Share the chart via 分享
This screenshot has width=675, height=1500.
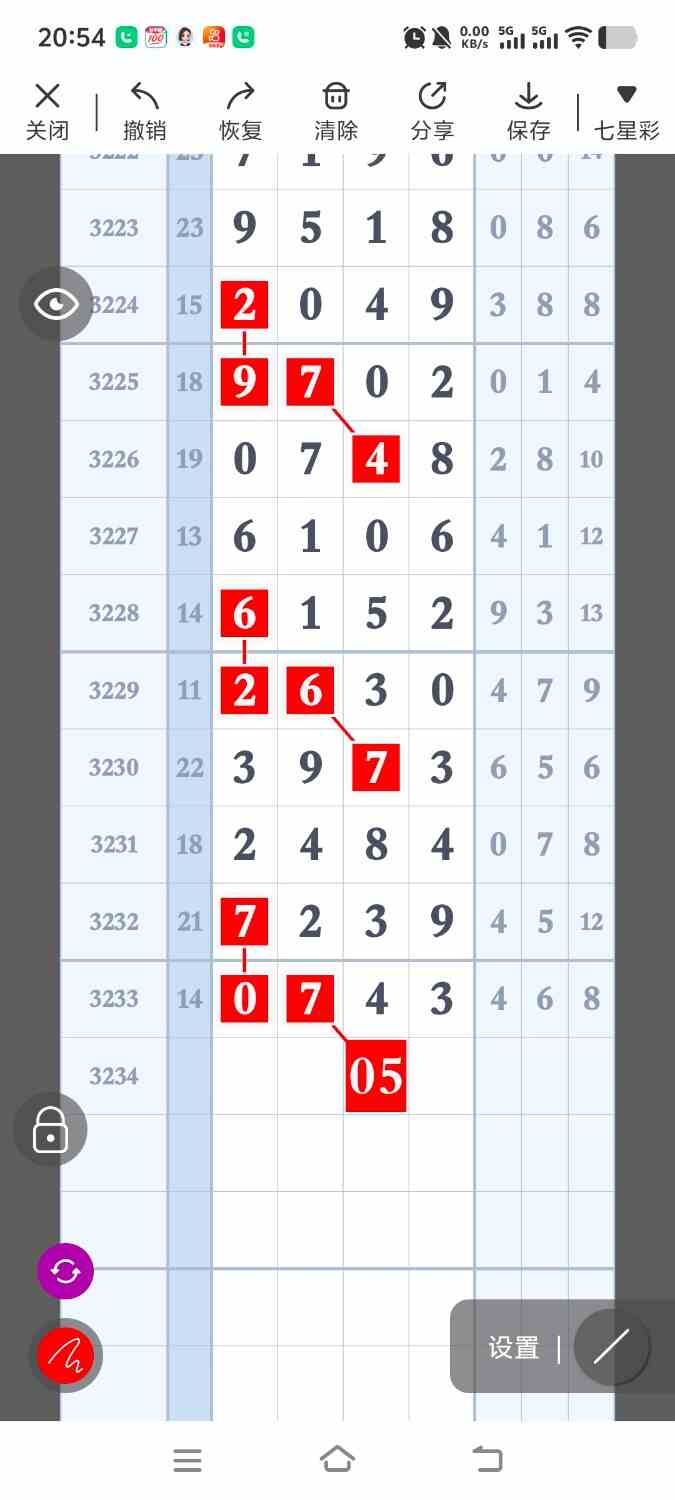pos(432,111)
